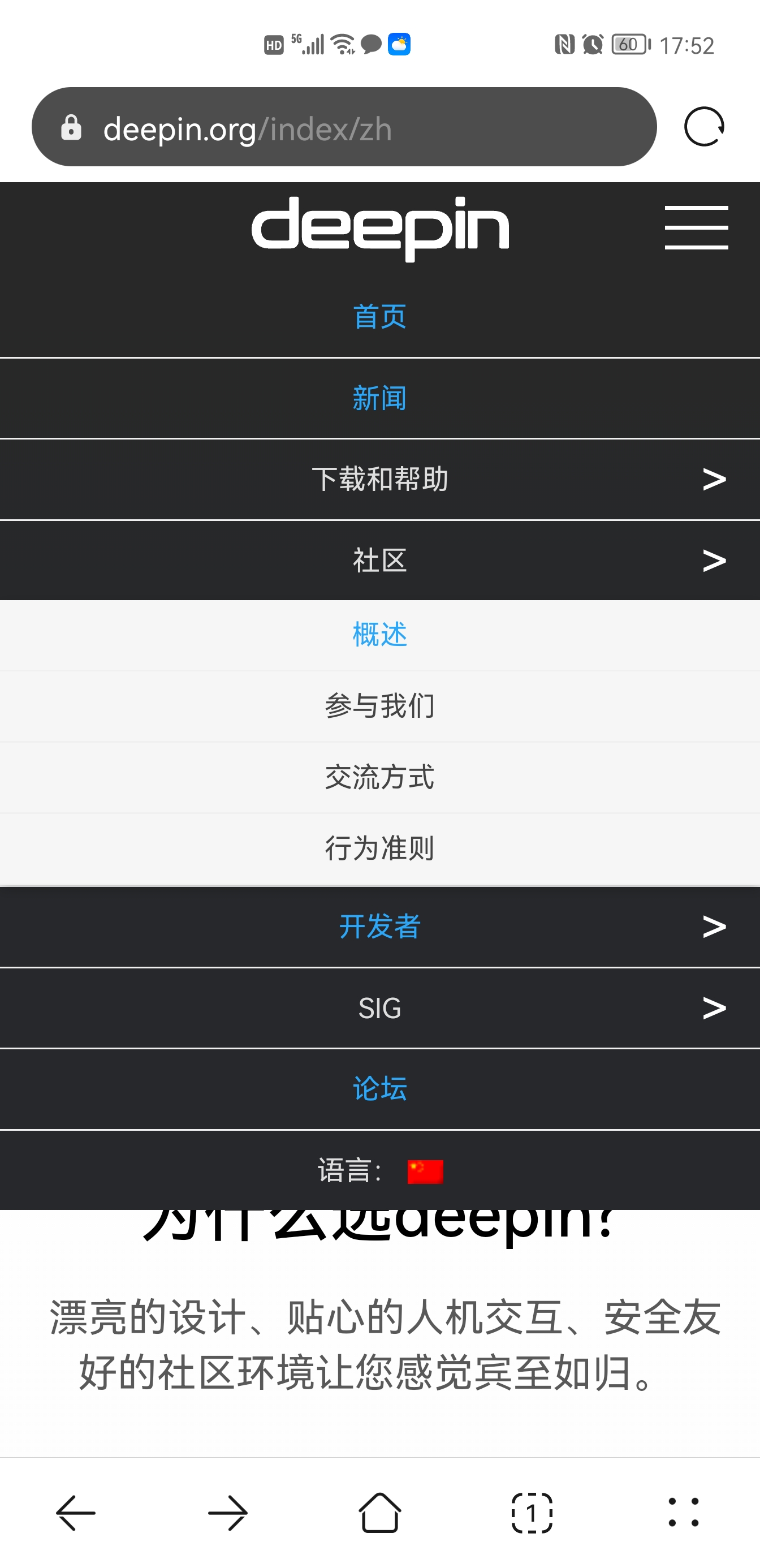Viewport: 760px width, 1568px height.
Task: Tap the deepin logo
Action: click(381, 227)
